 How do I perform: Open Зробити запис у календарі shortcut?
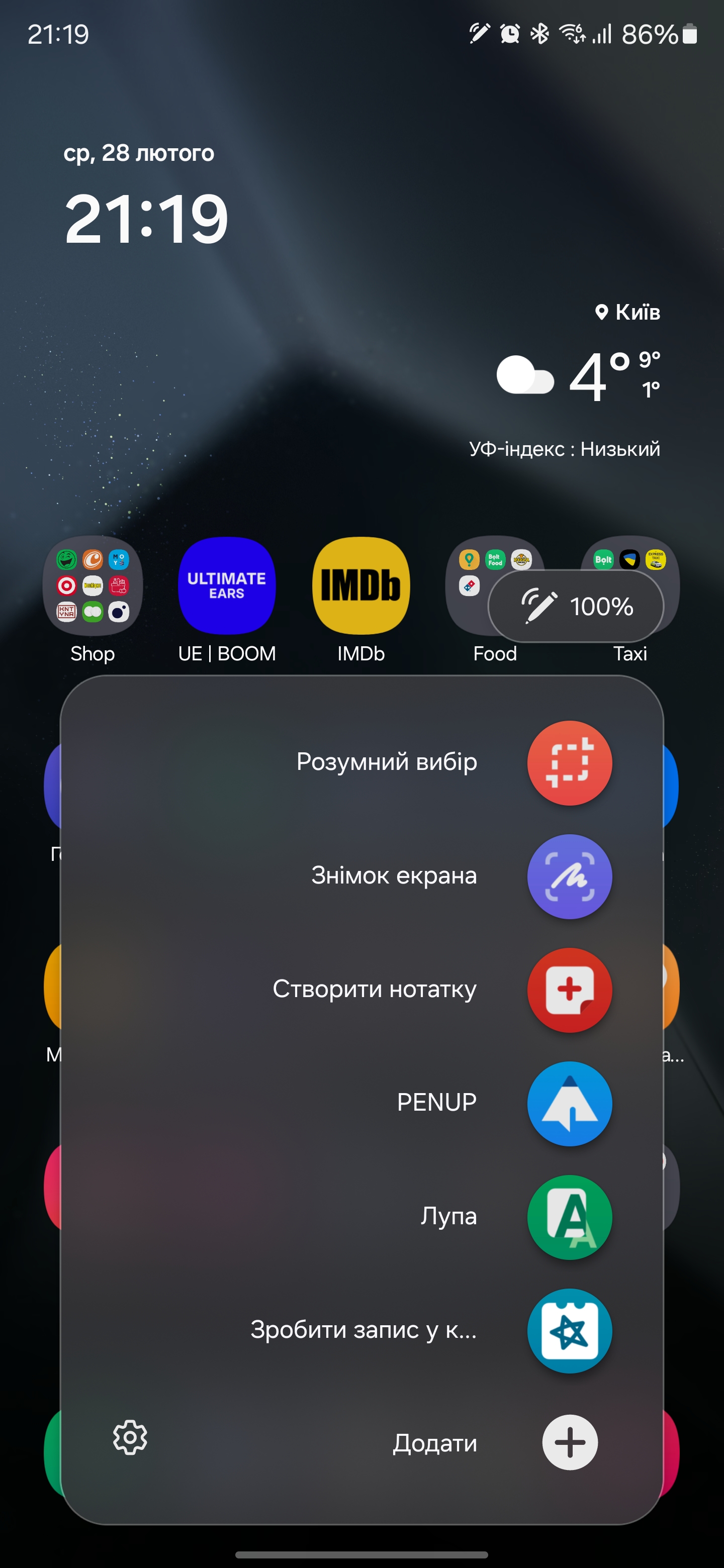coord(569,1330)
